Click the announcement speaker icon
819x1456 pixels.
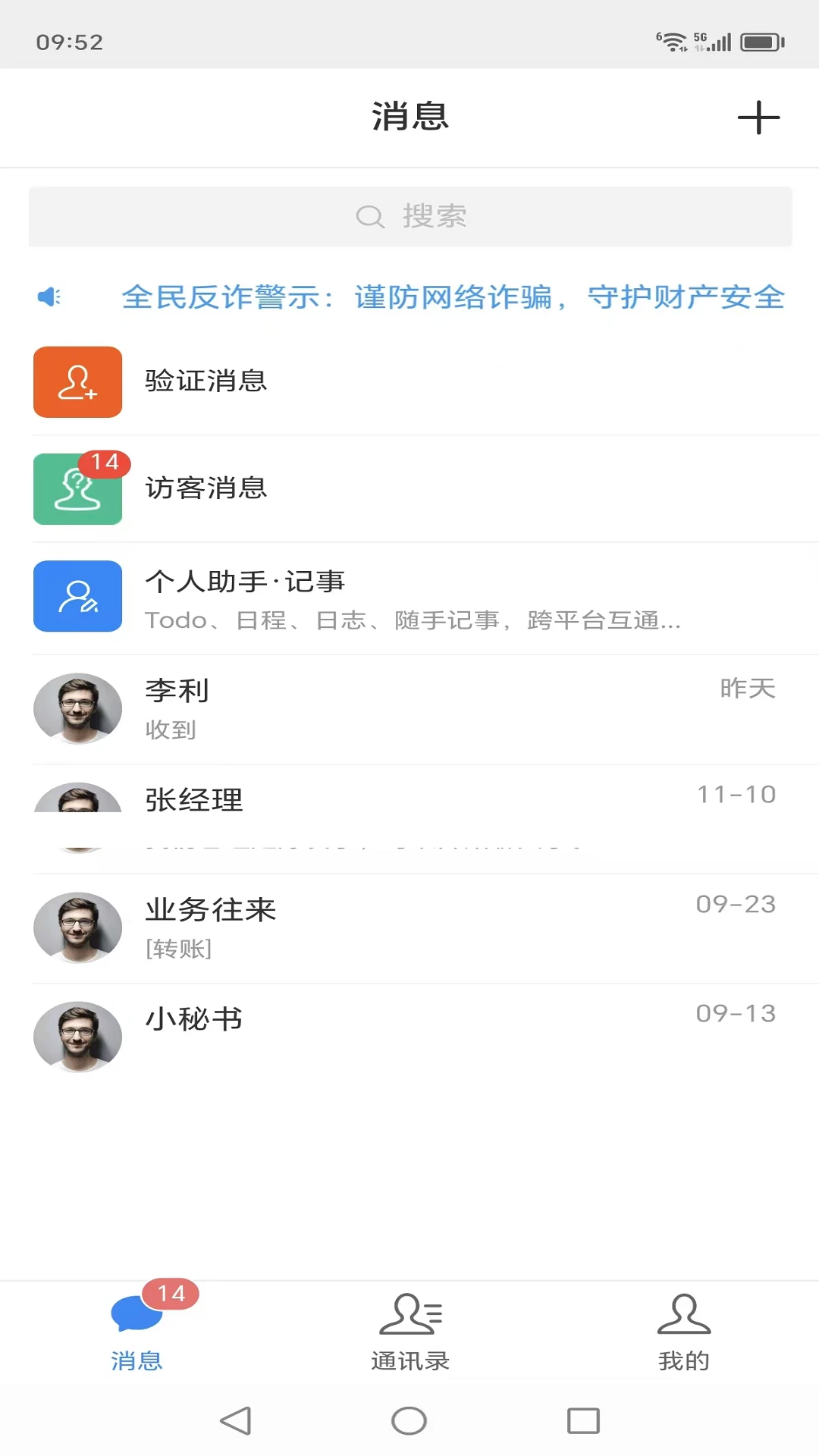coord(49,297)
